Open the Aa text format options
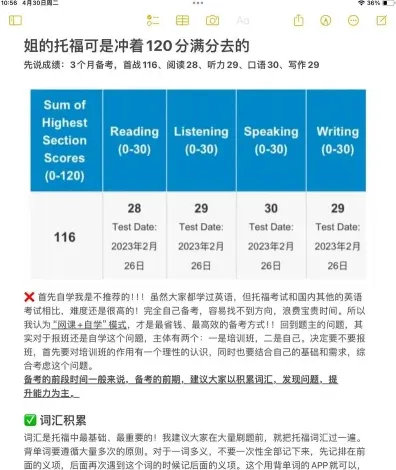 click(x=243, y=21)
